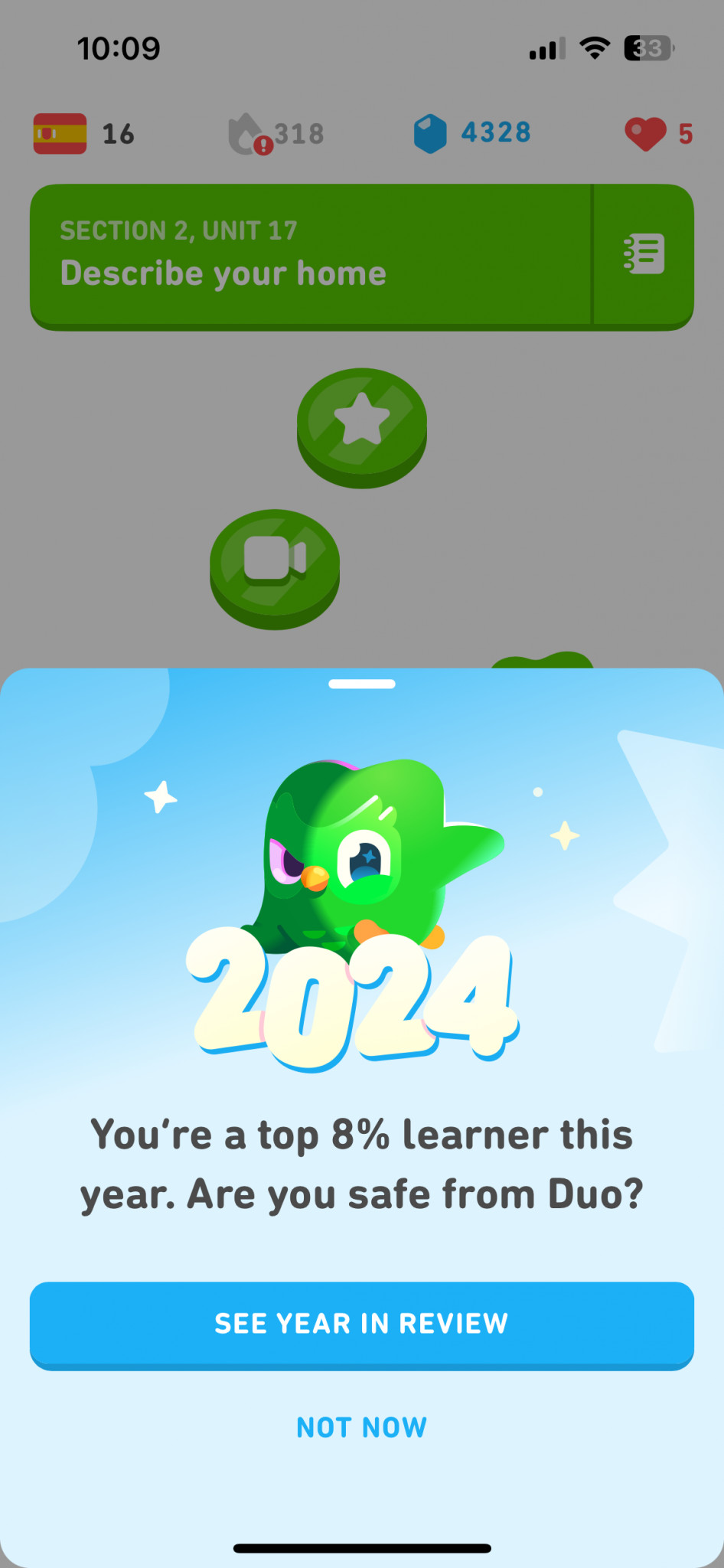724x1568 pixels.
Task: Start the star lesson node
Action: click(x=362, y=427)
